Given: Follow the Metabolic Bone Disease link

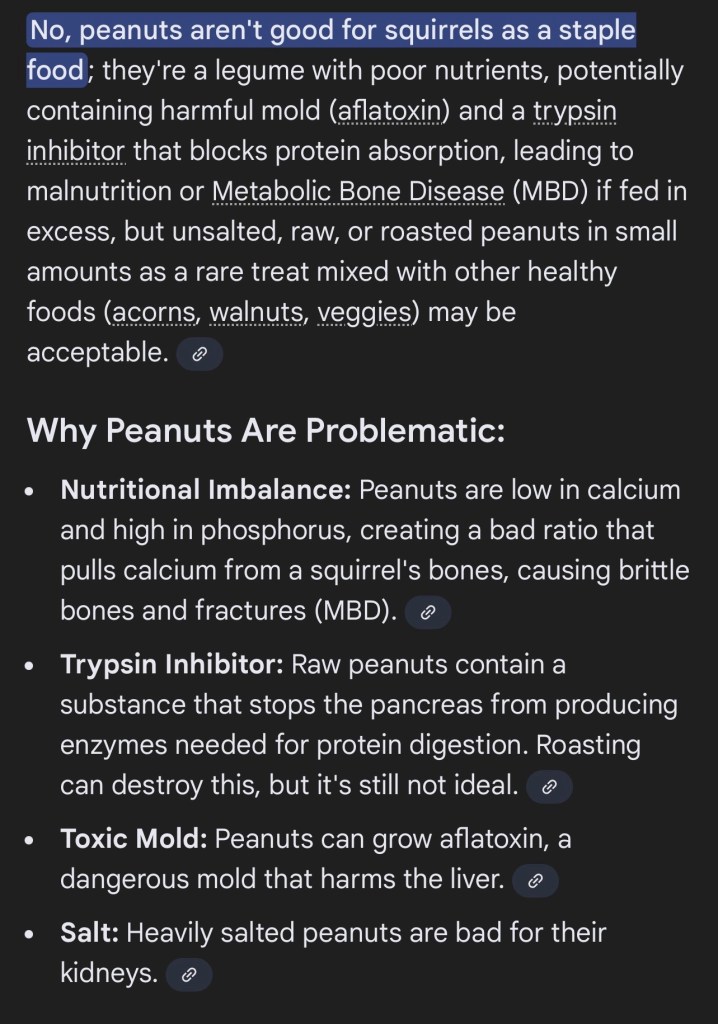Looking at the screenshot, I should pos(358,191).
